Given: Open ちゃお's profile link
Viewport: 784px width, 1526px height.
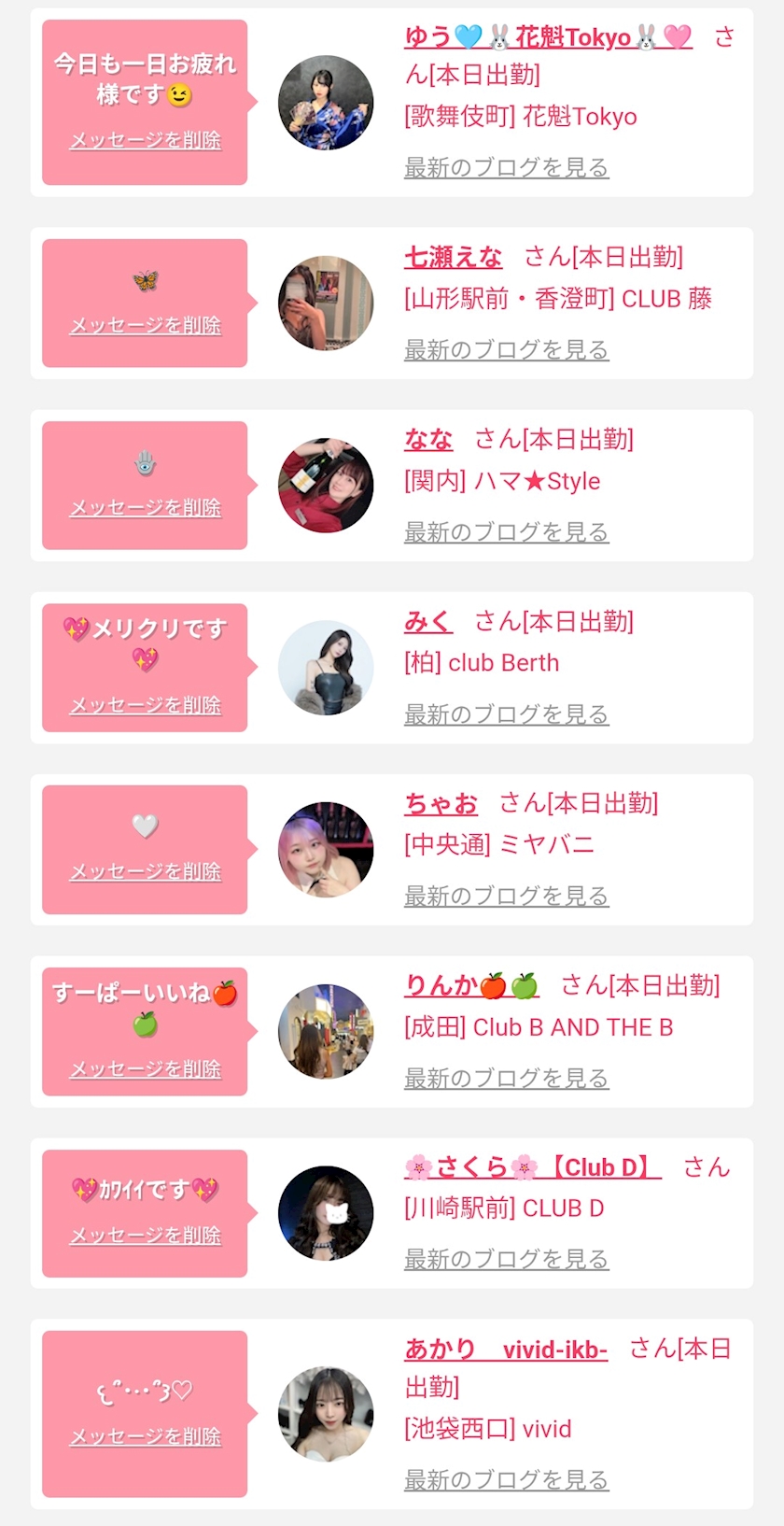Looking at the screenshot, I should coord(441,803).
